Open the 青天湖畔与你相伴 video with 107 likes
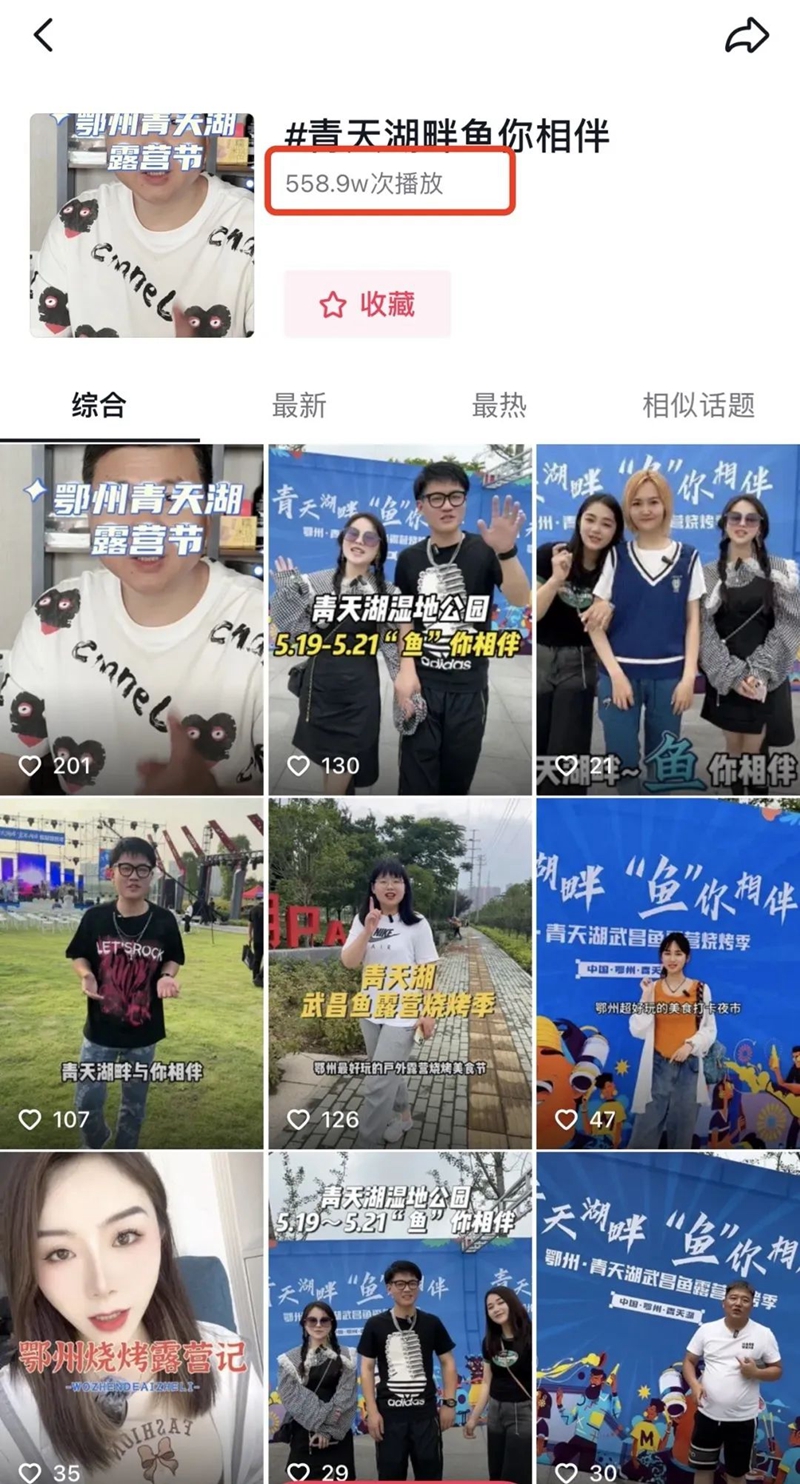800x1484 pixels. 131,972
